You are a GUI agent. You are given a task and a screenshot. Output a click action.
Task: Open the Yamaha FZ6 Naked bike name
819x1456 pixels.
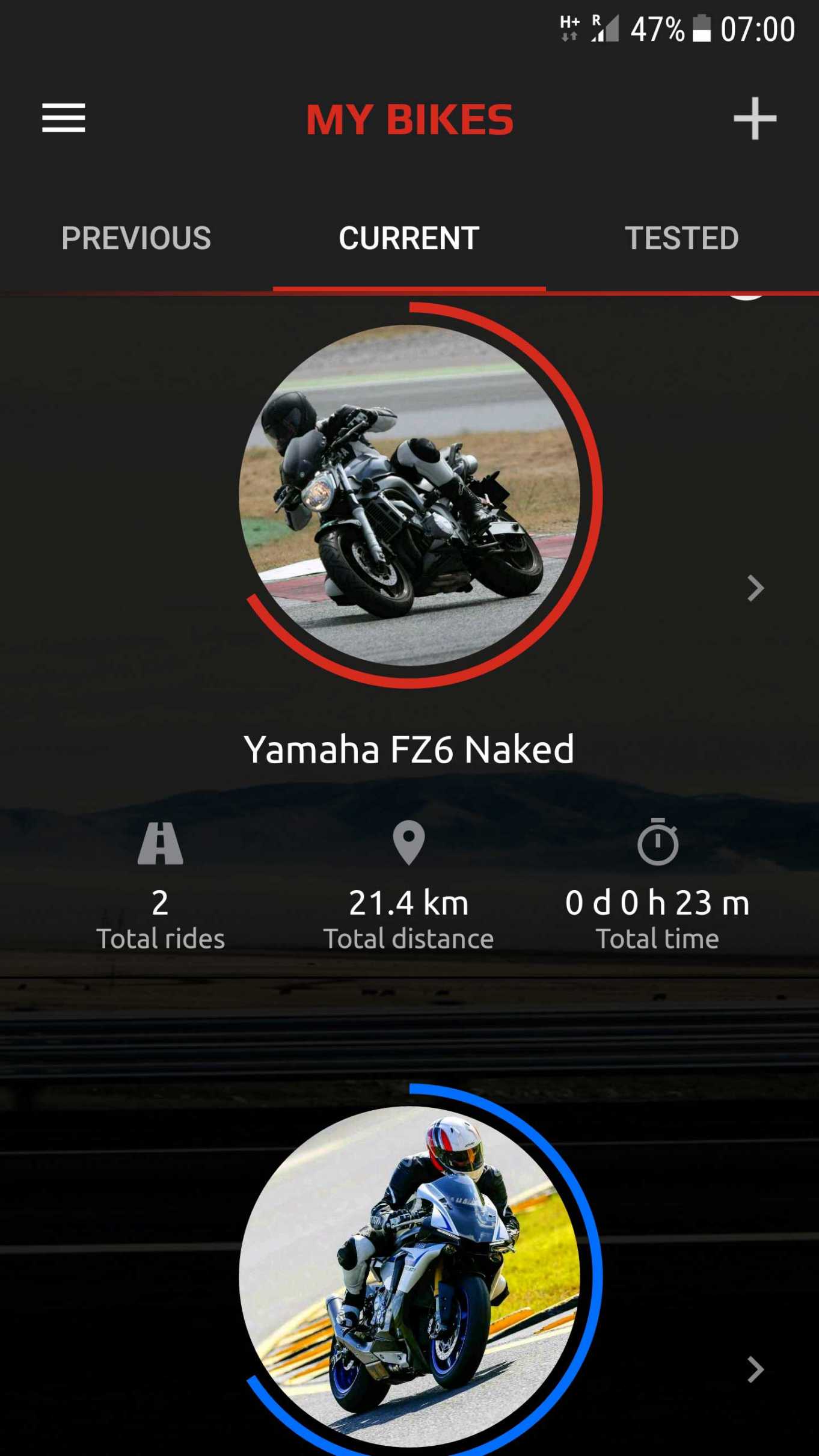(x=409, y=749)
